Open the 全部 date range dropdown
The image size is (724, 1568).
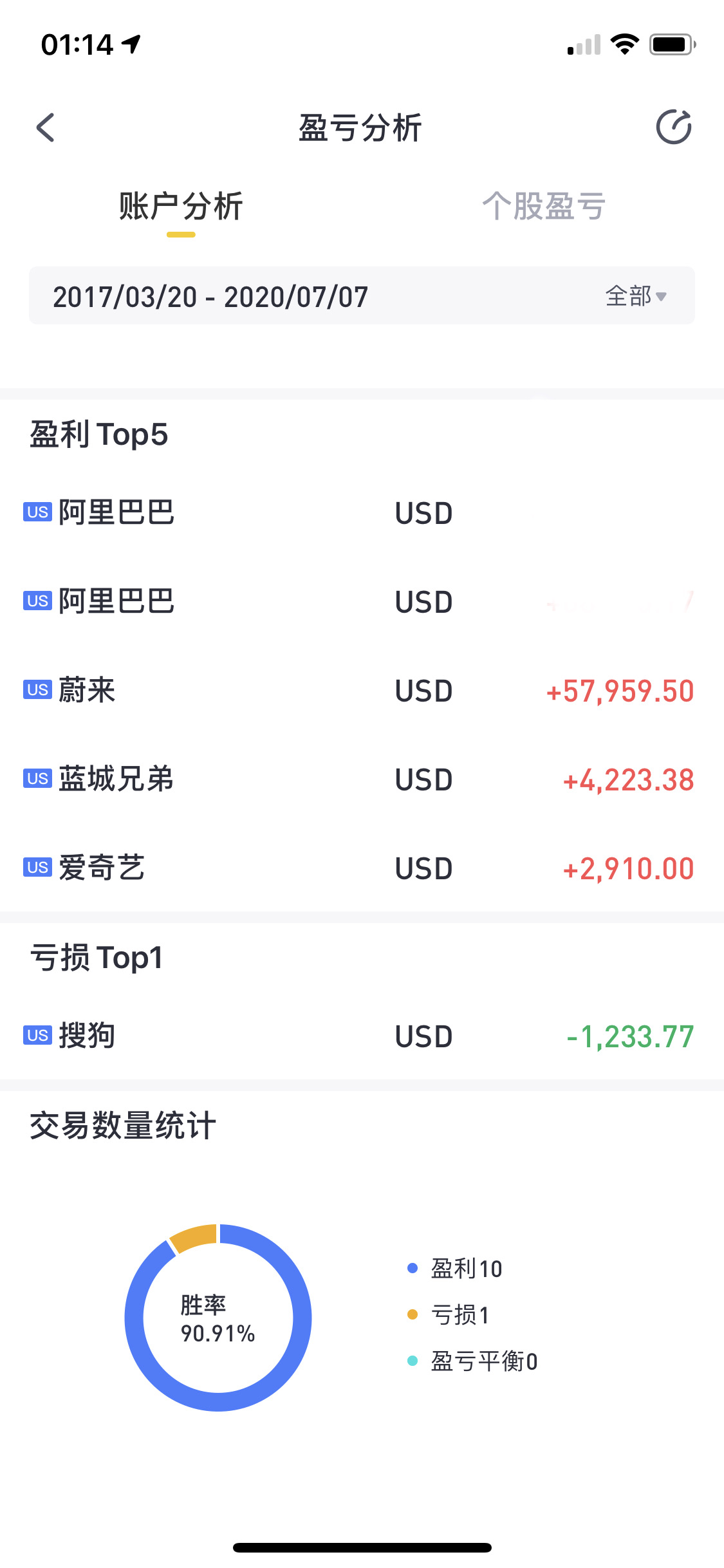pyautogui.click(x=635, y=296)
